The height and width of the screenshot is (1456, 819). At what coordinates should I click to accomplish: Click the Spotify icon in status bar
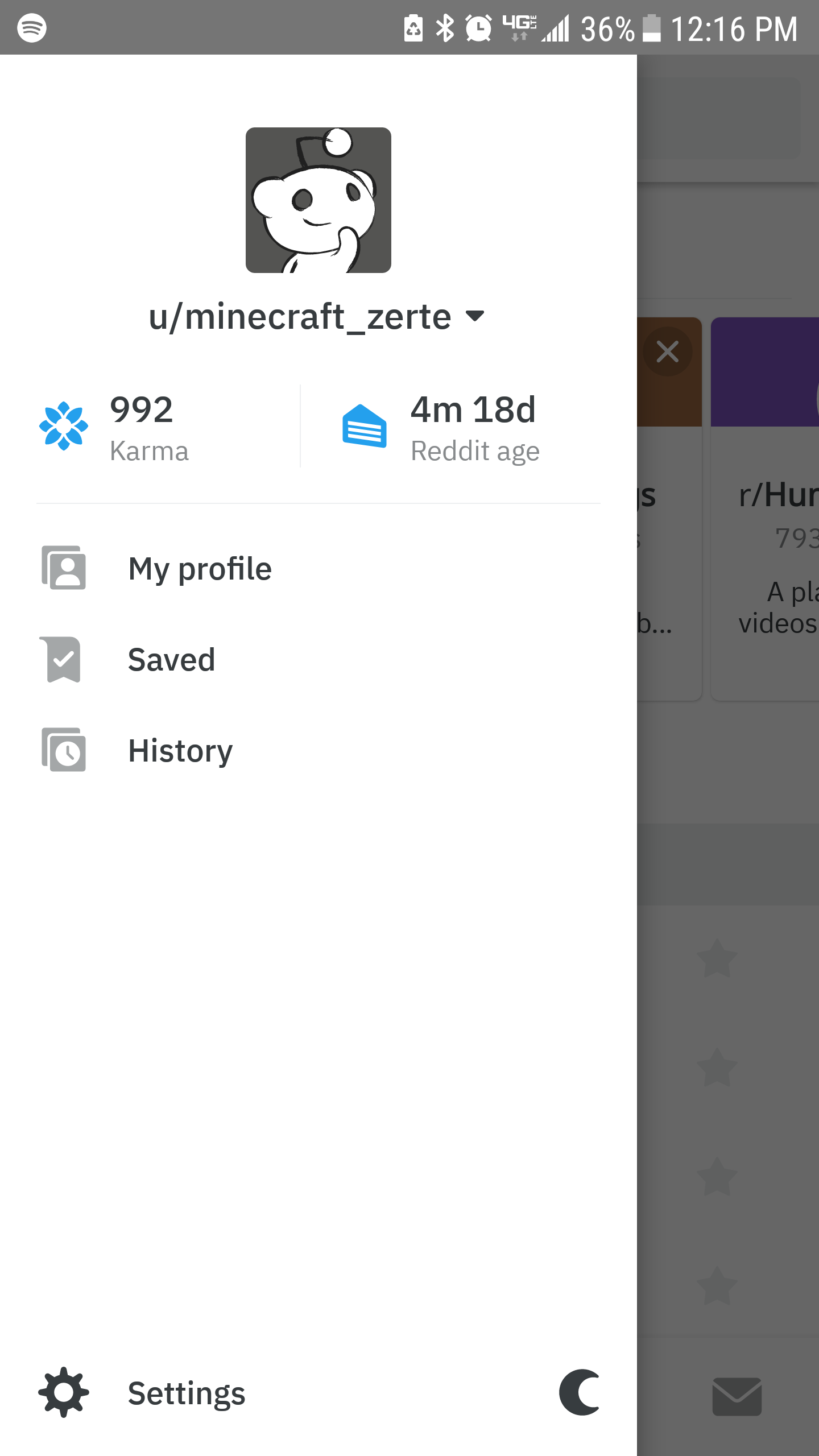tap(32, 27)
